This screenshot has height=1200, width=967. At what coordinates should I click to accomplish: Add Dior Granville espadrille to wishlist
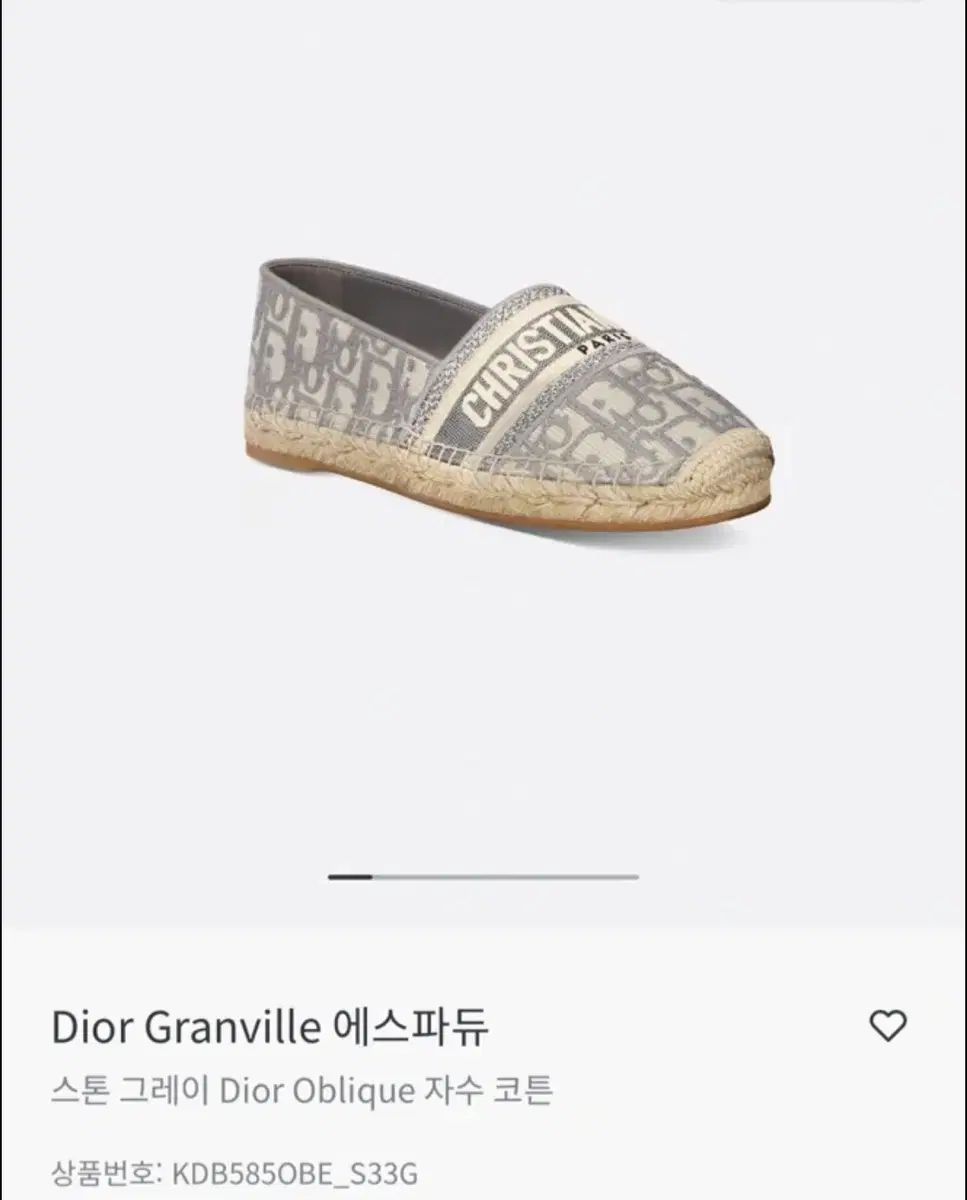pos(887,1026)
